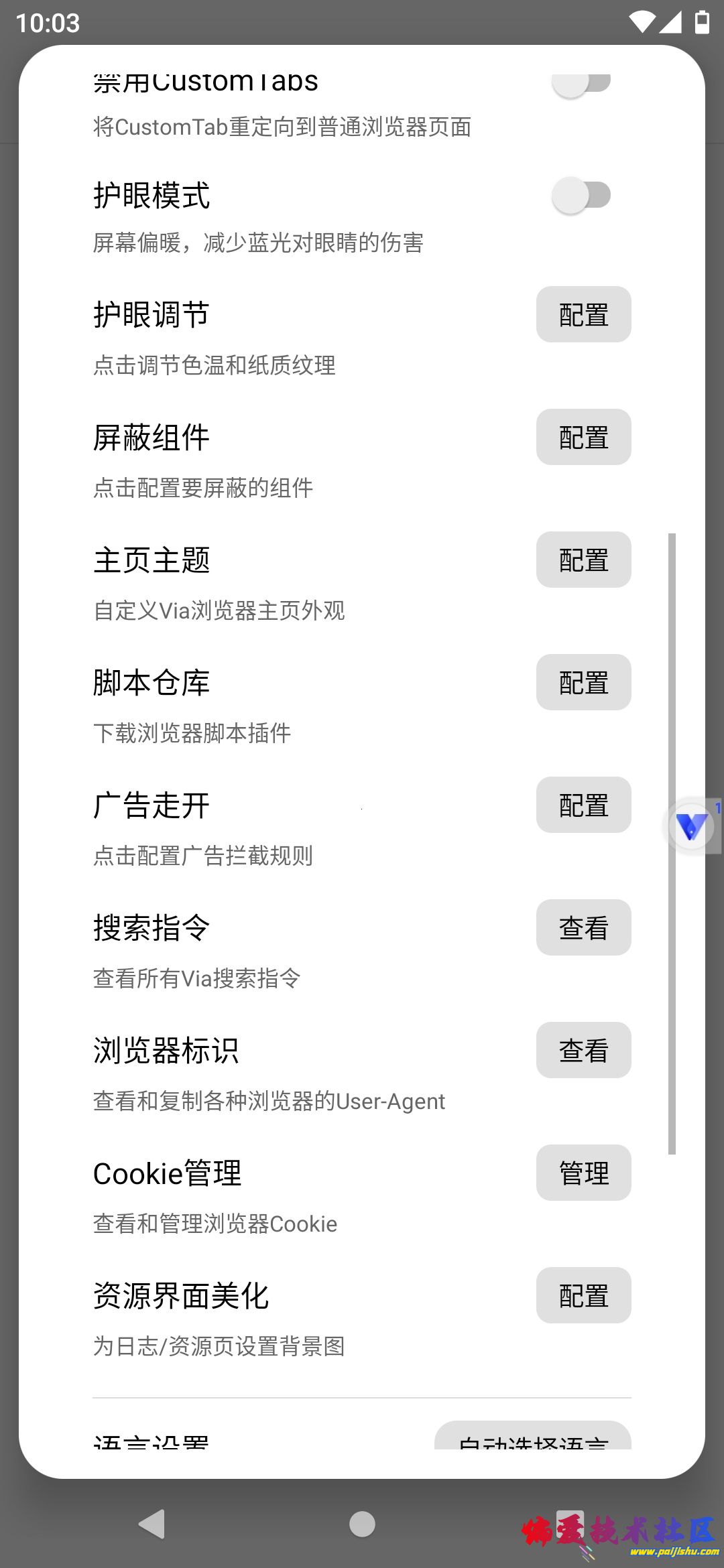Open 主页主题 configuration
The height and width of the screenshot is (1568, 724).
pyautogui.click(x=583, y=560)
